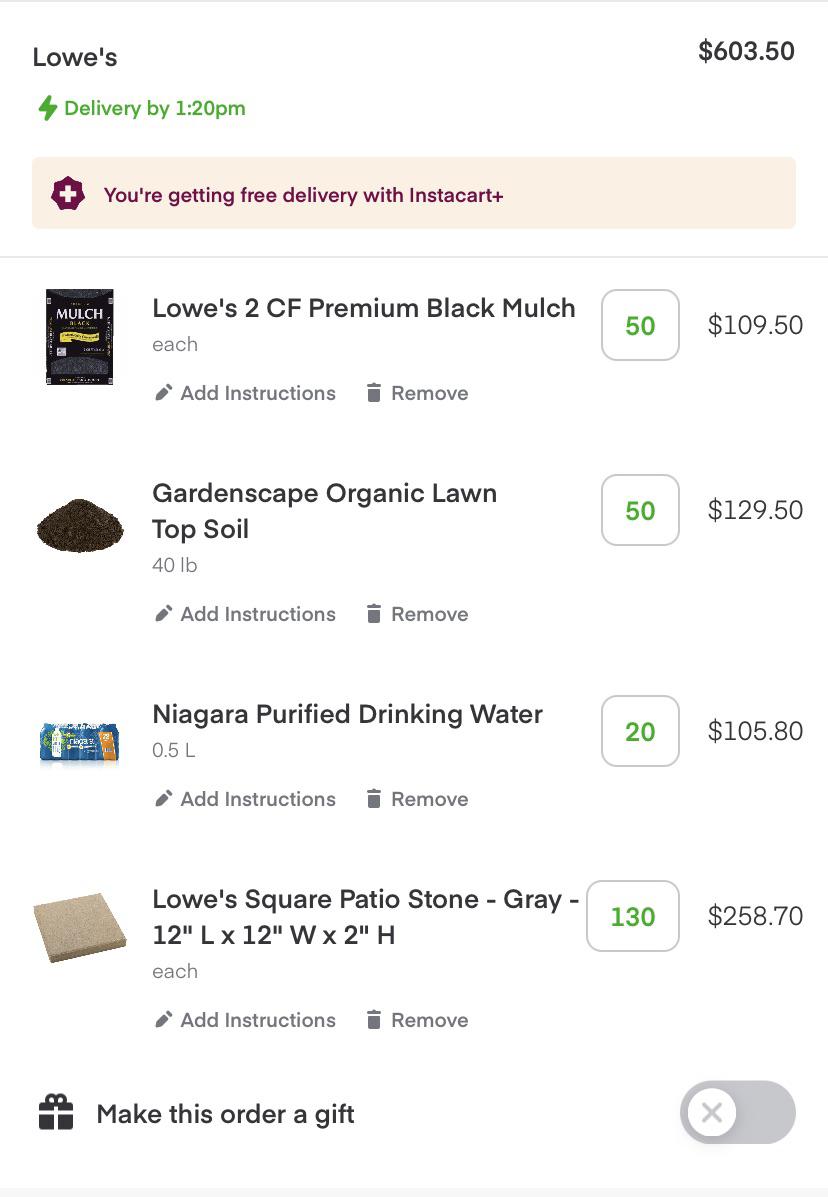The height and width of the screenshot is (1197, 828).
Task: Click the black mulch product thumbnail
Action: click(79, 337)
